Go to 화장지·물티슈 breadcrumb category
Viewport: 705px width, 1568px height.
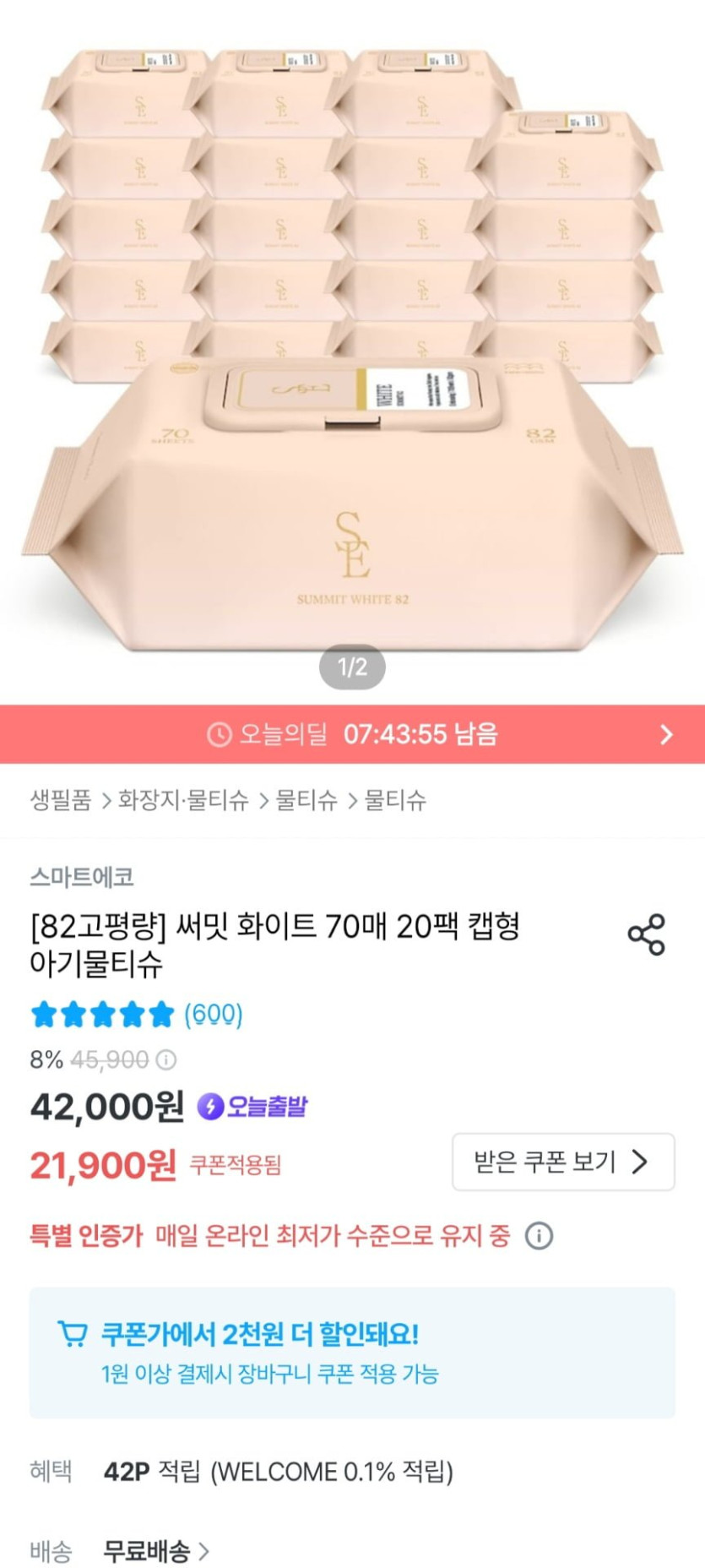pyautogui.click(x=183, y=800)
